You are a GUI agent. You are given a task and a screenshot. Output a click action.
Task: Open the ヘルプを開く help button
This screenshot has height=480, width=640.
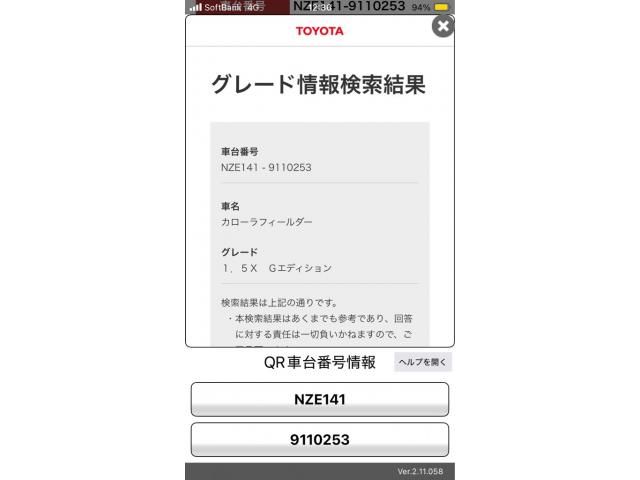coord(423,362)
